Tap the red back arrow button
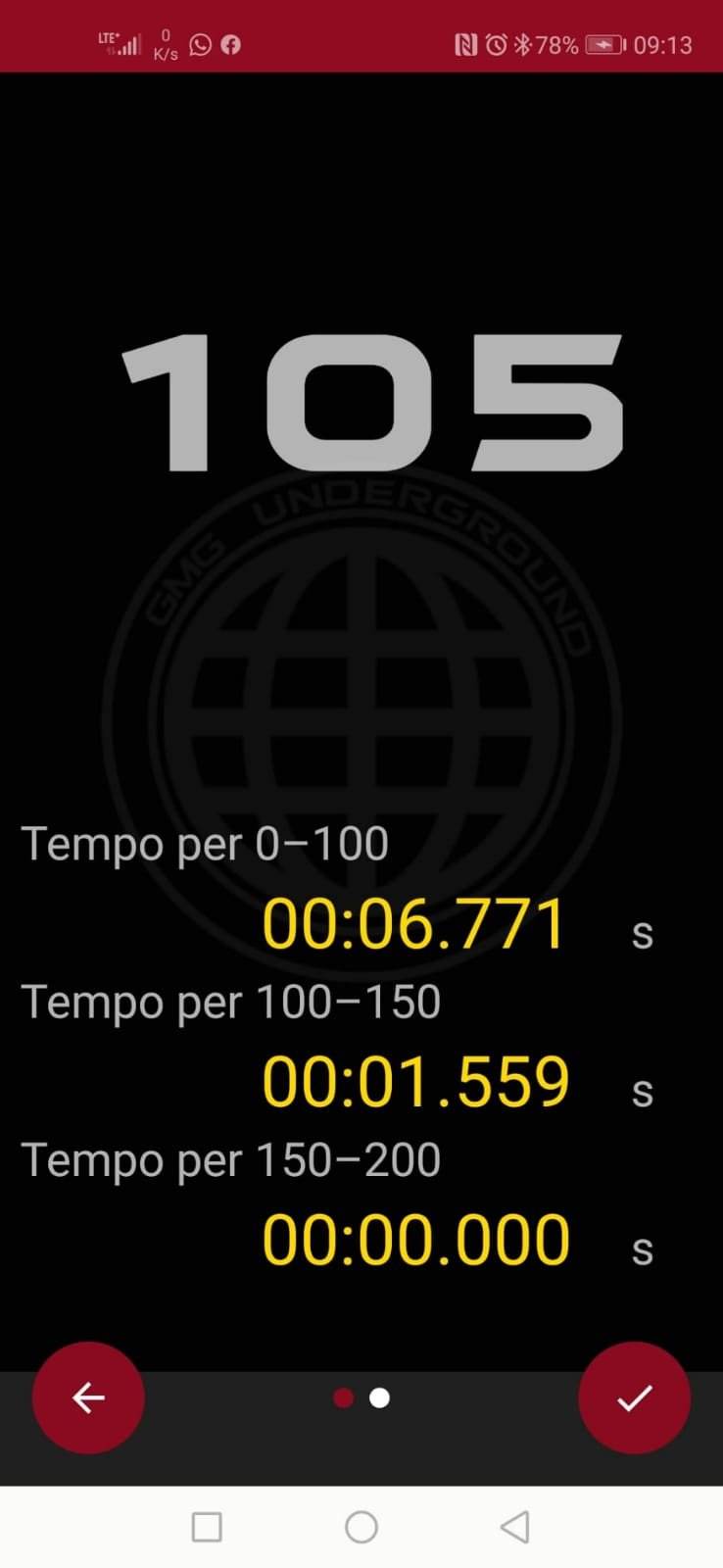The image size is (723, 1568). [x=88, y=1397]
